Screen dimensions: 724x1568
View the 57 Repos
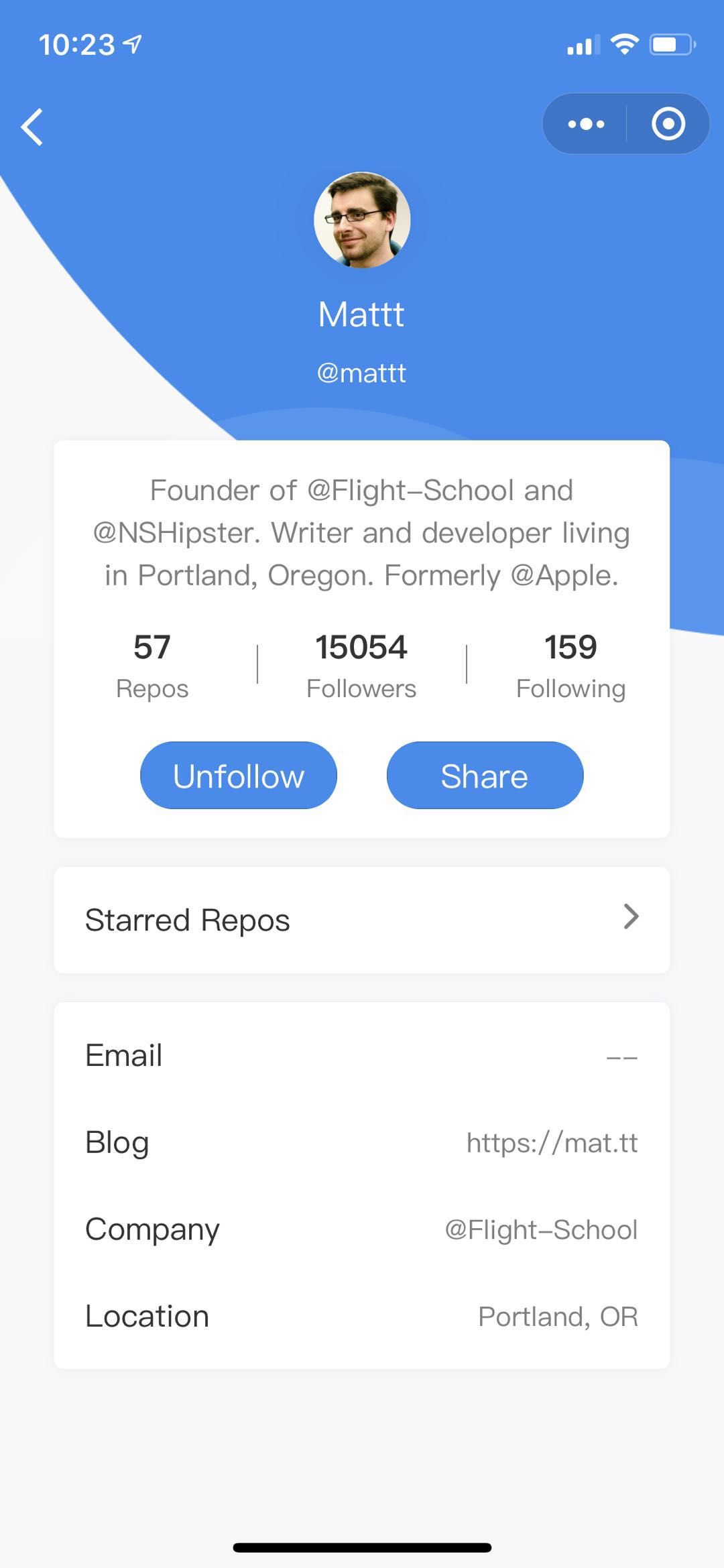point(152,666)
